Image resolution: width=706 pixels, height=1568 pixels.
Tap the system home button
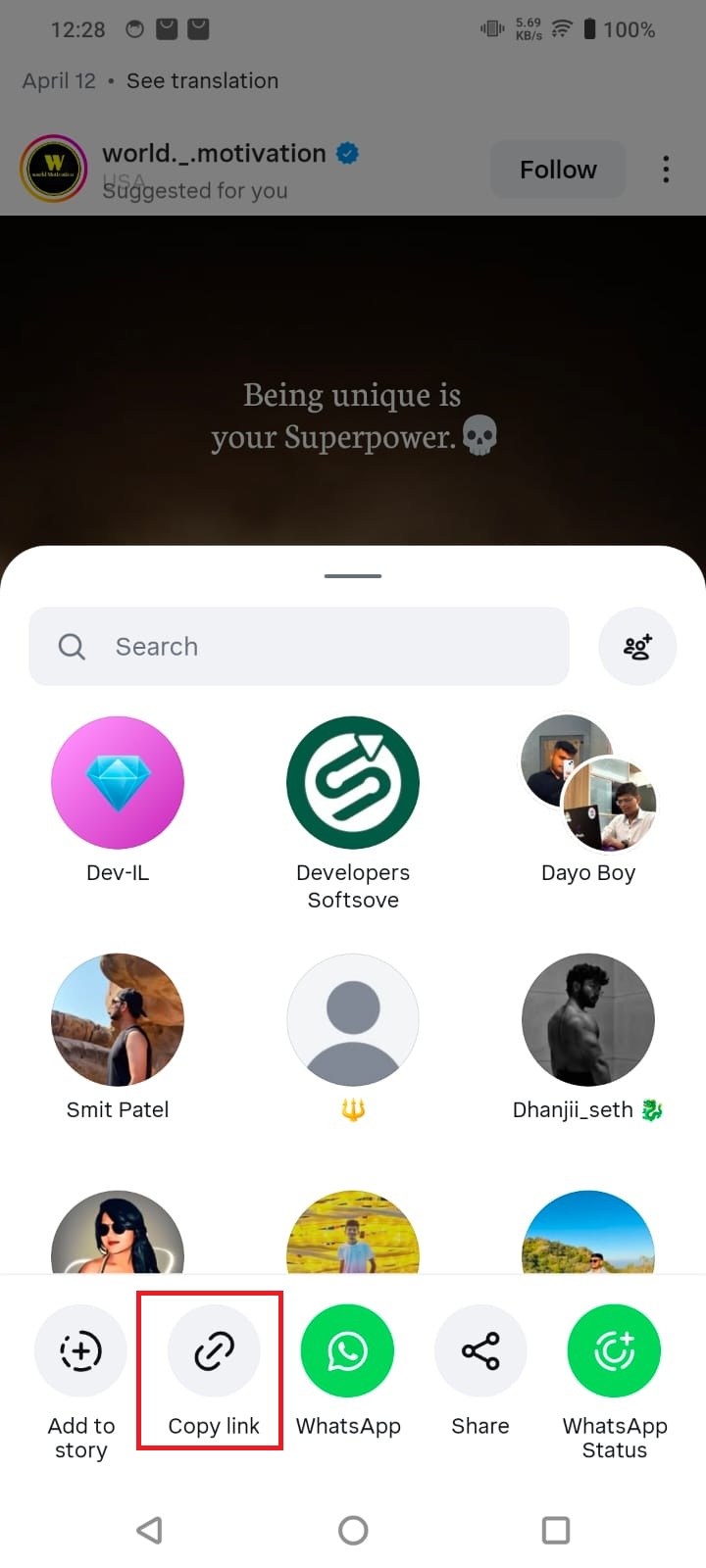[353, 1530]
